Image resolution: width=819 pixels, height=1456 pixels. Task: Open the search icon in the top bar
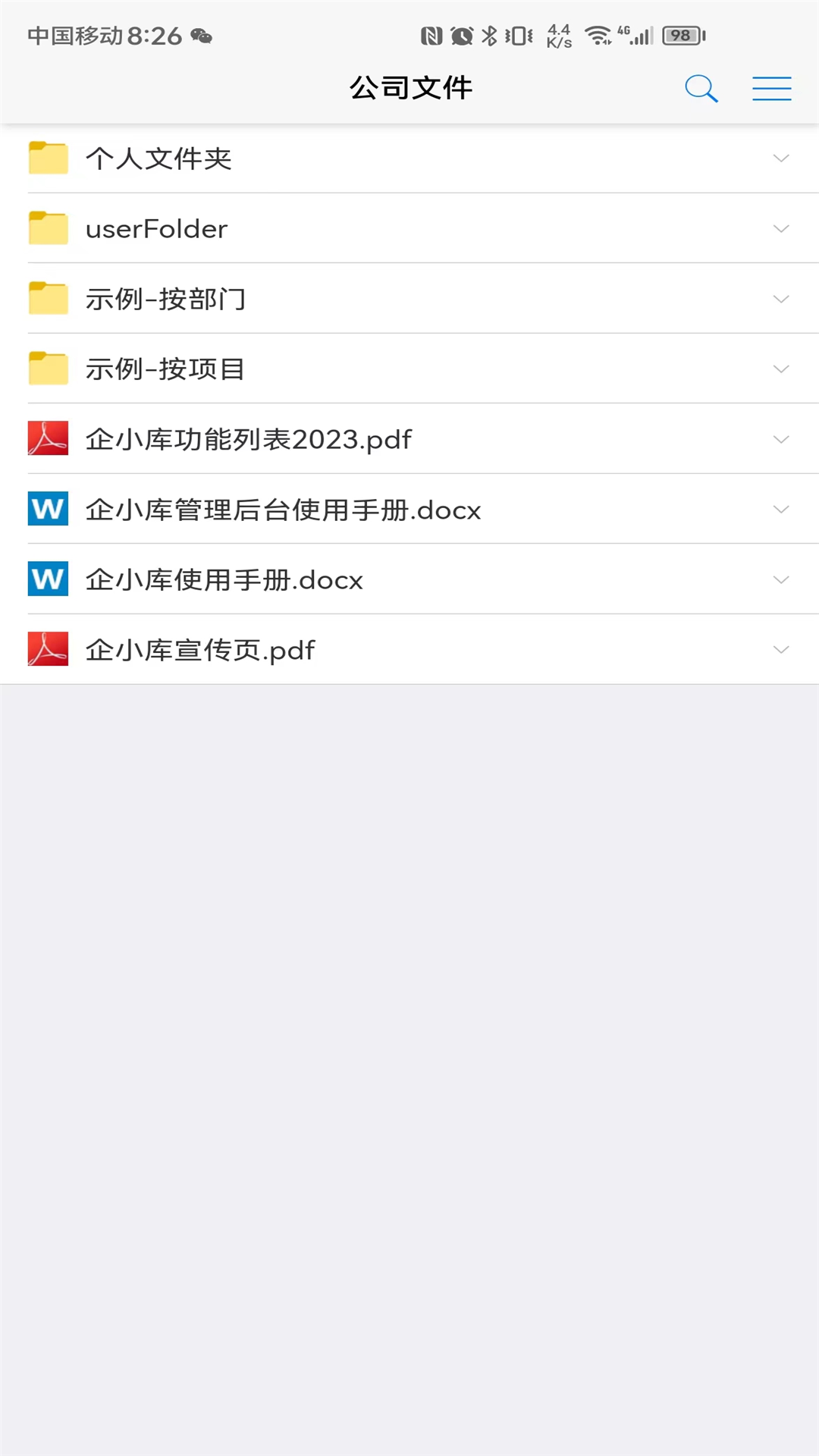click(x=700, y=87)
